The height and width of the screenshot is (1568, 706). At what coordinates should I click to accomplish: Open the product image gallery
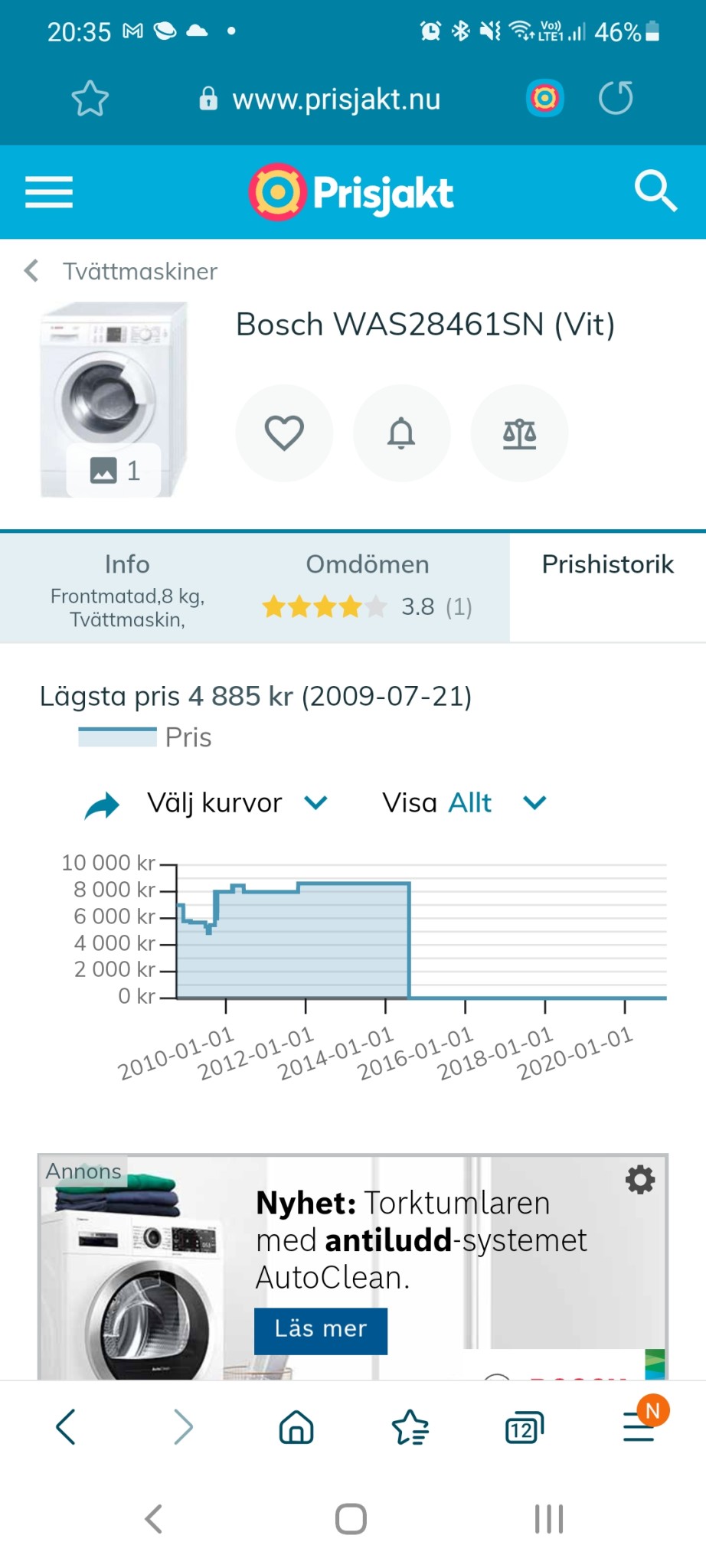(x=115, y=469)
